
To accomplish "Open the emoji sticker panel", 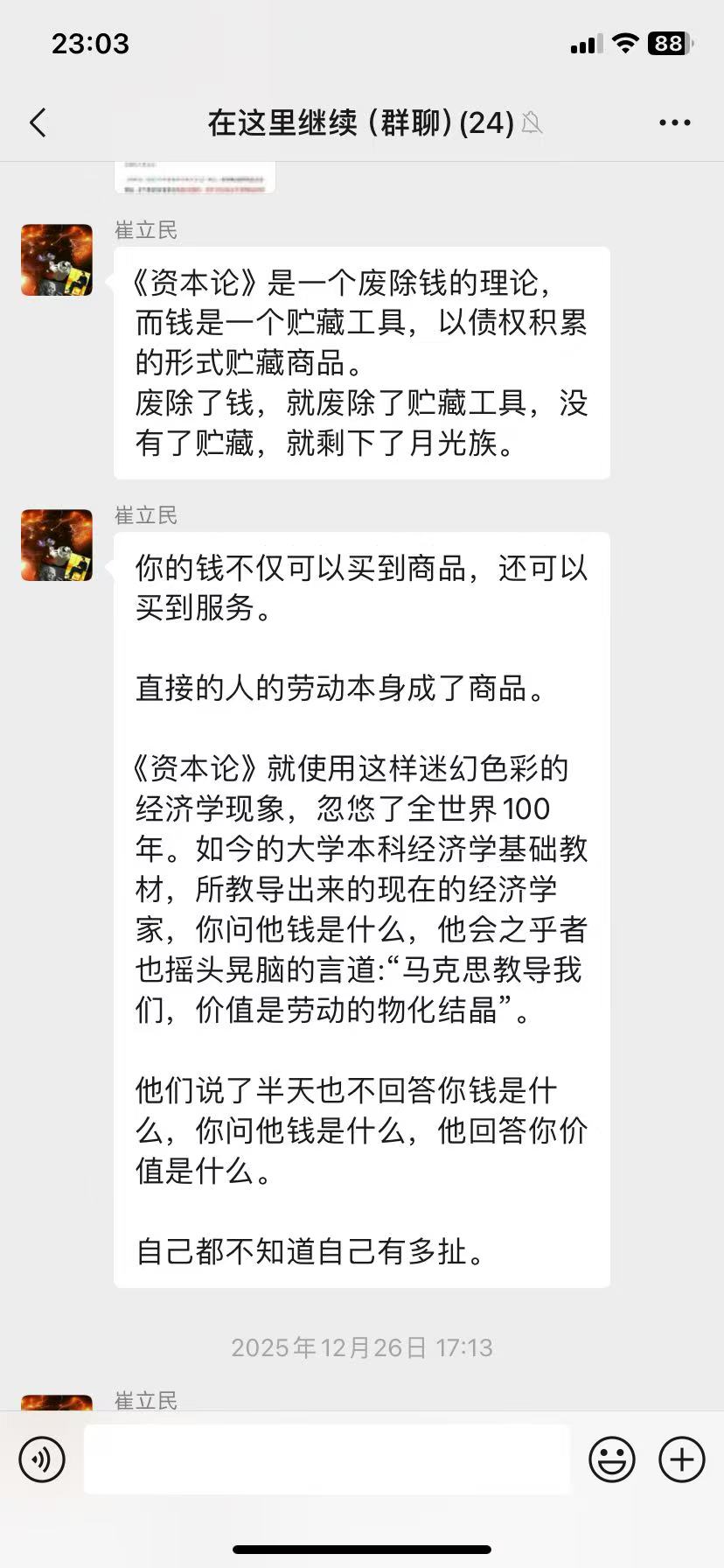I will 611,1459.
